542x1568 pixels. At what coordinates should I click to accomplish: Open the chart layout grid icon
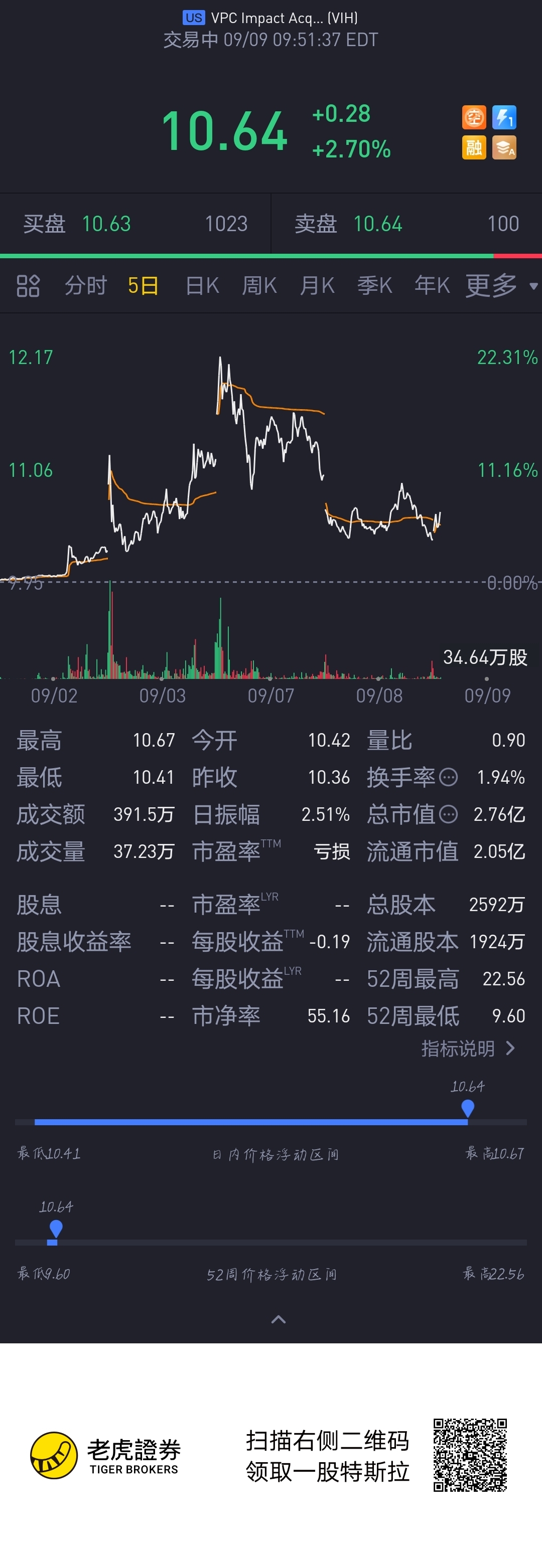[x=28, y=285]
